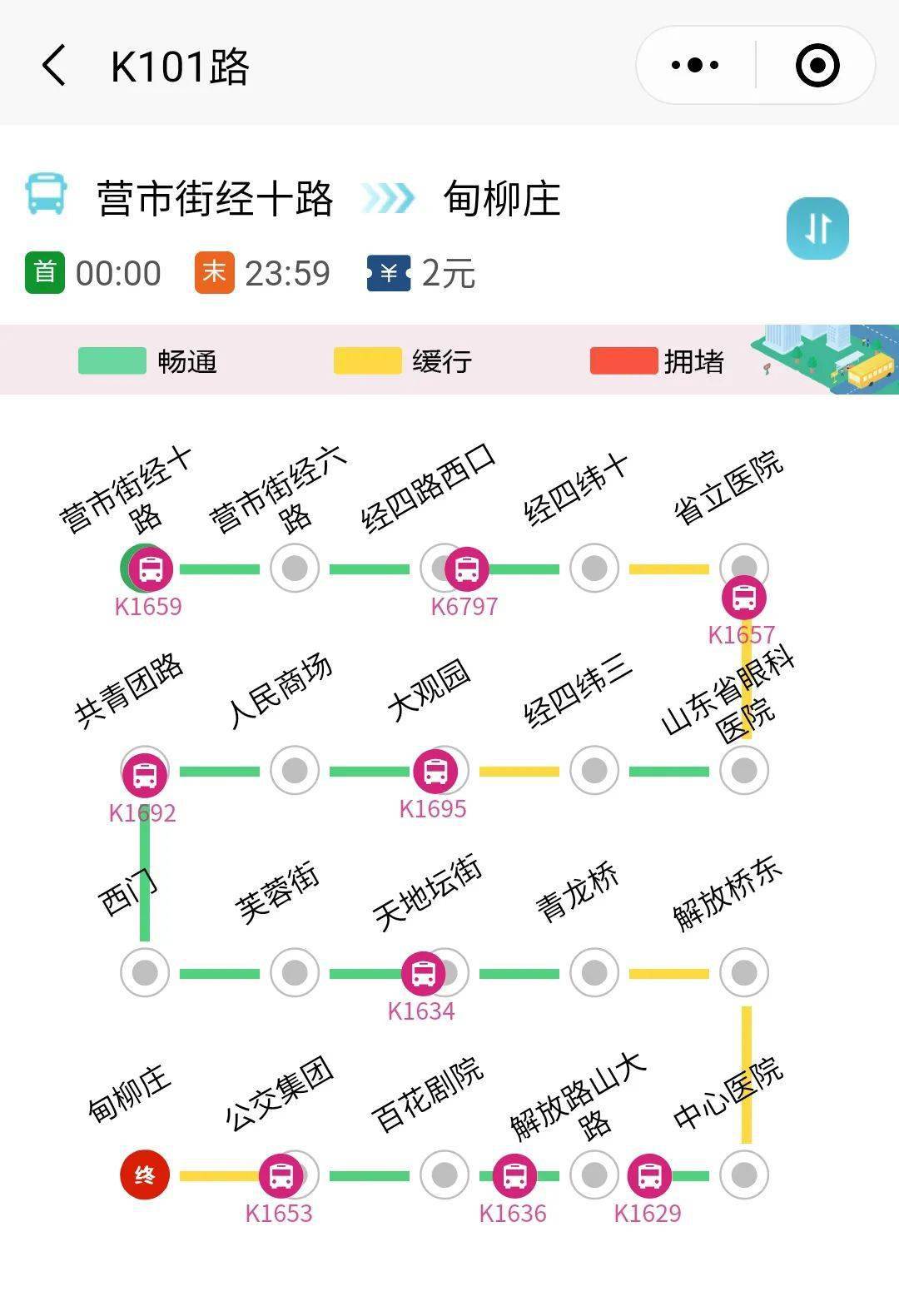Tap bus K1653 near 公交集团
The height and width of the screenshot is (1316, 899).
281,1176
